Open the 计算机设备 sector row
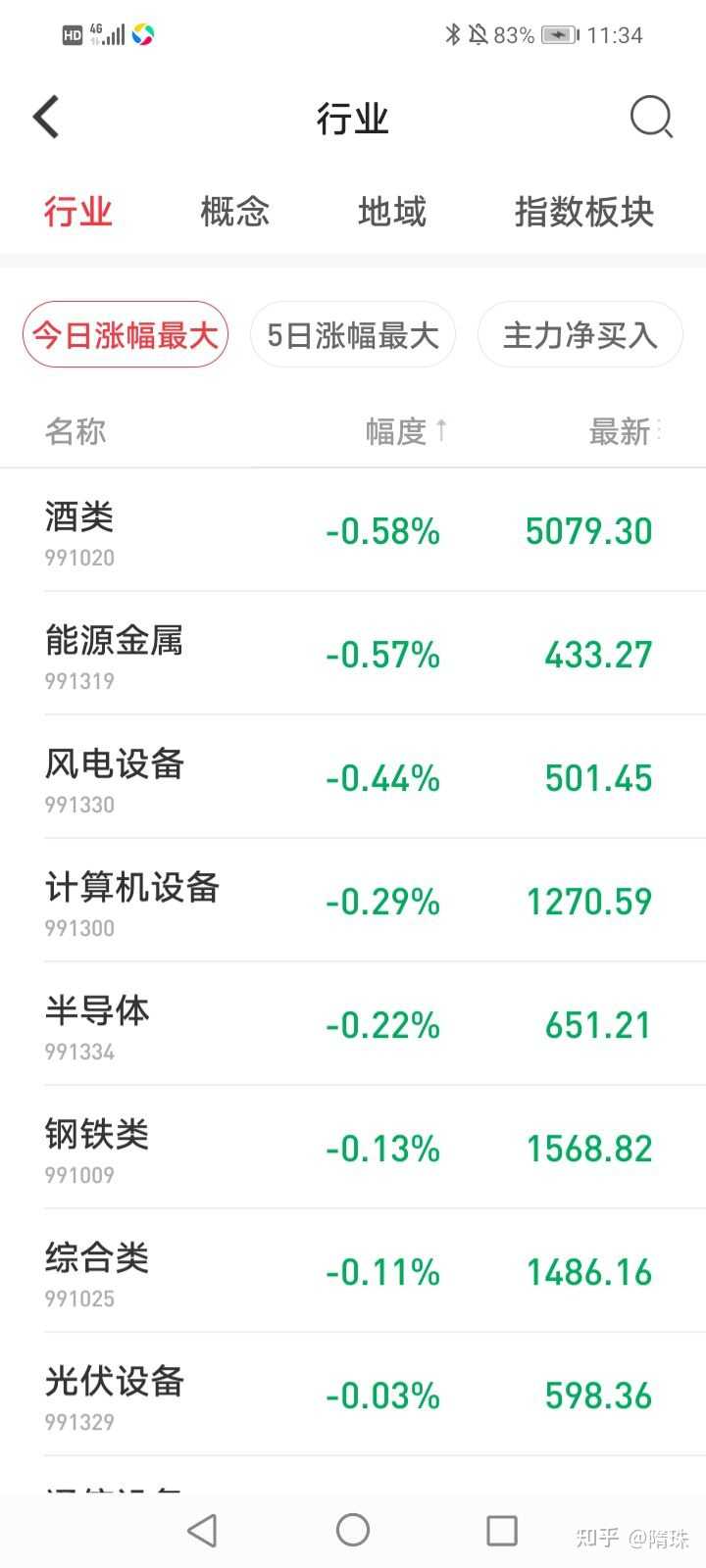The height and width of the screenshot is (1568, 706). coord(353,901)
